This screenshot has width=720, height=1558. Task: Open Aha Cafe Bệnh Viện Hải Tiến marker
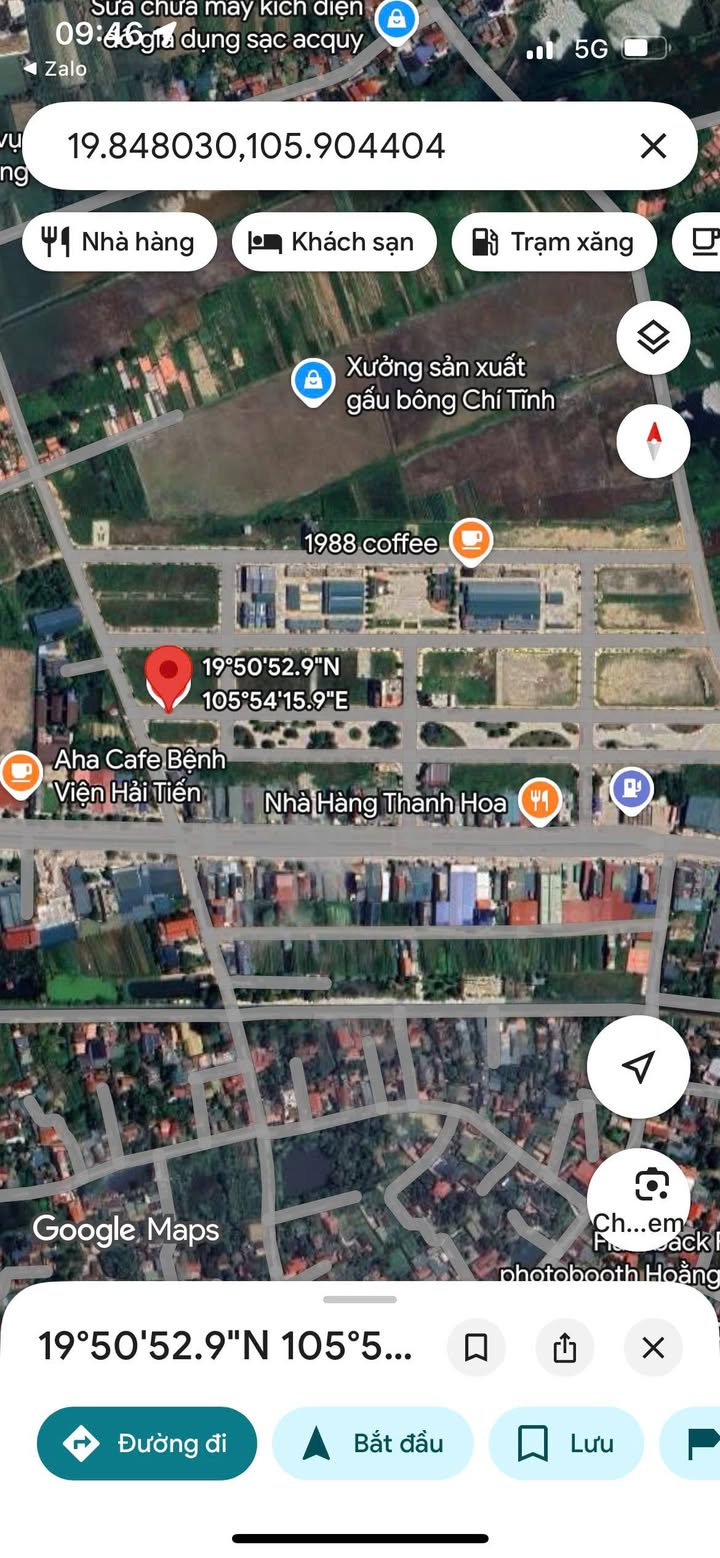point(19,773)
